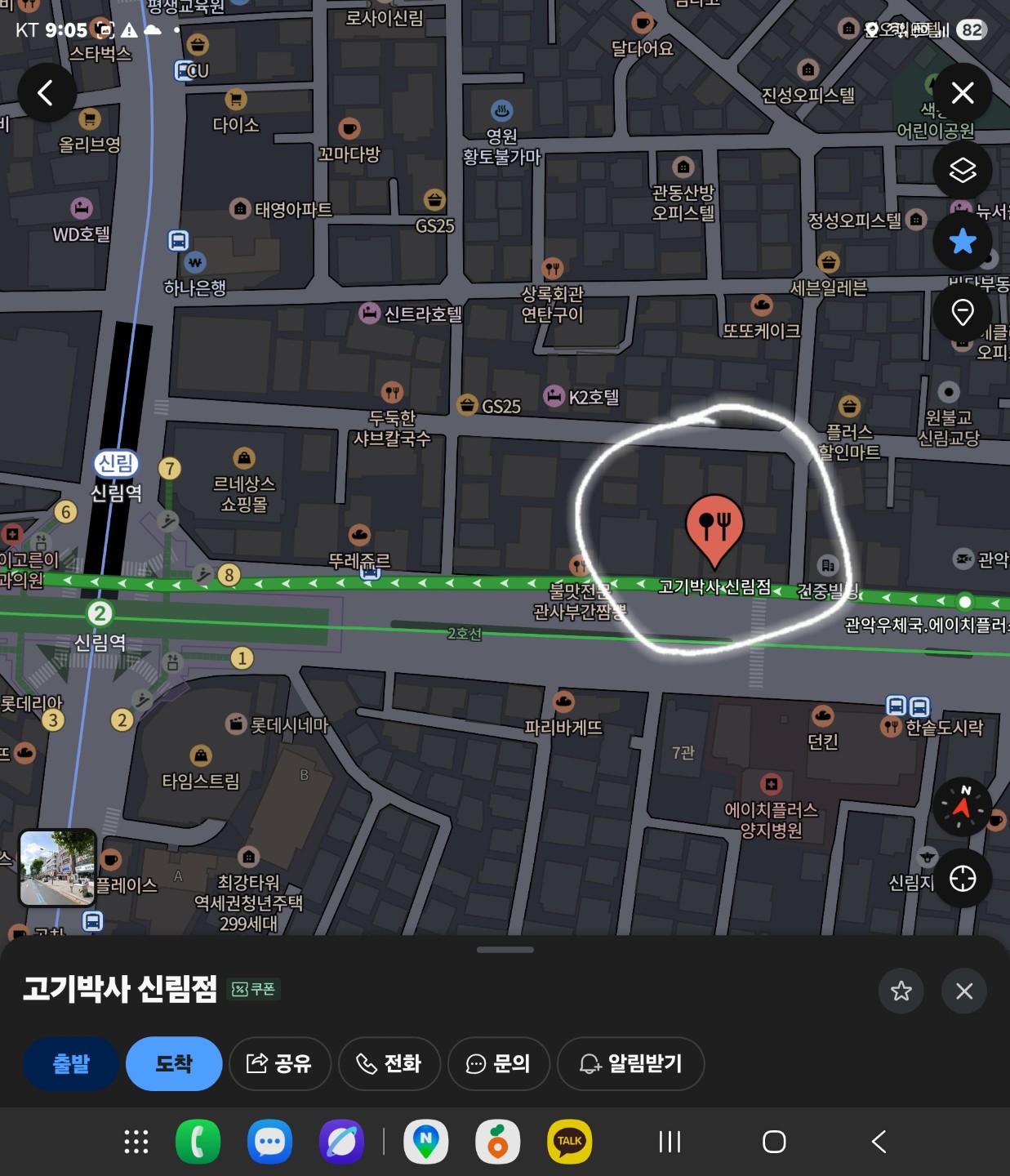The width and height of the screenshot is (1010, 1176).
Task: Open the favorites star on map
Action: coord(963,241)
